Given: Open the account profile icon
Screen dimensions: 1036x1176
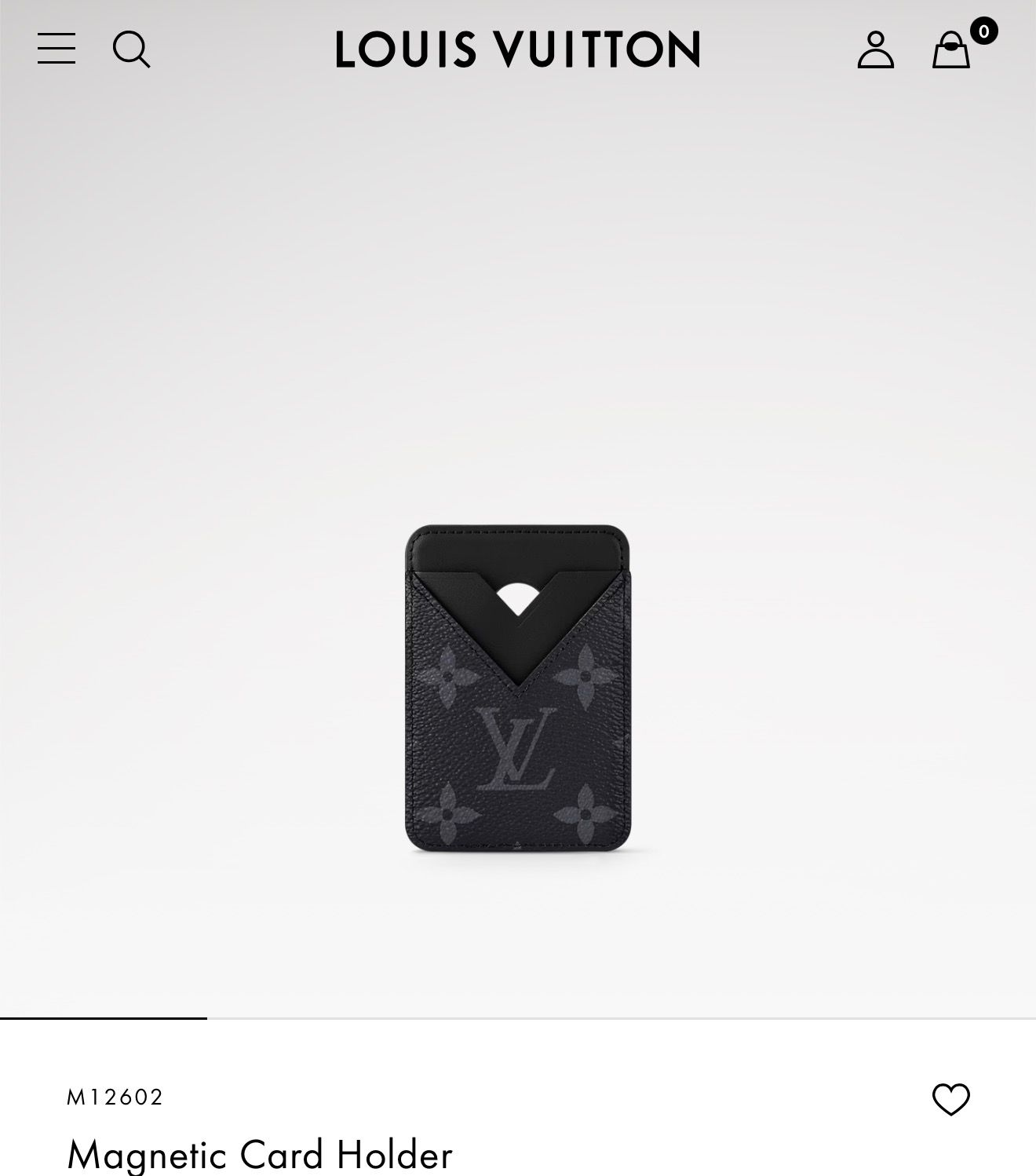Looking at the screenshot, I should [877, 49].
